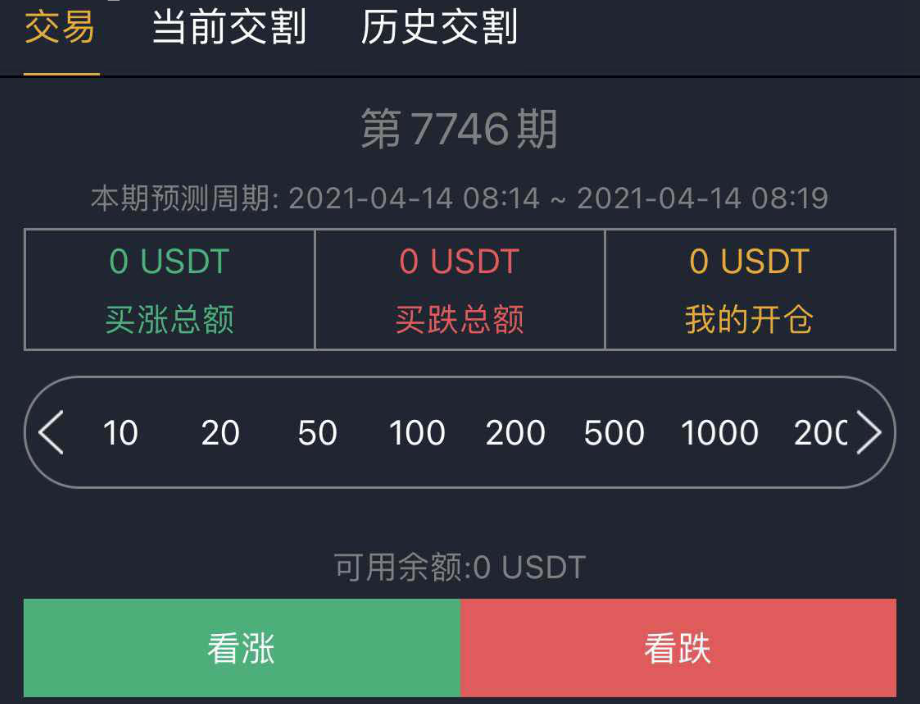Viewport: 920px width, 704px height.
Task: Choose the 10 amount option
Action: click(120, 433)
